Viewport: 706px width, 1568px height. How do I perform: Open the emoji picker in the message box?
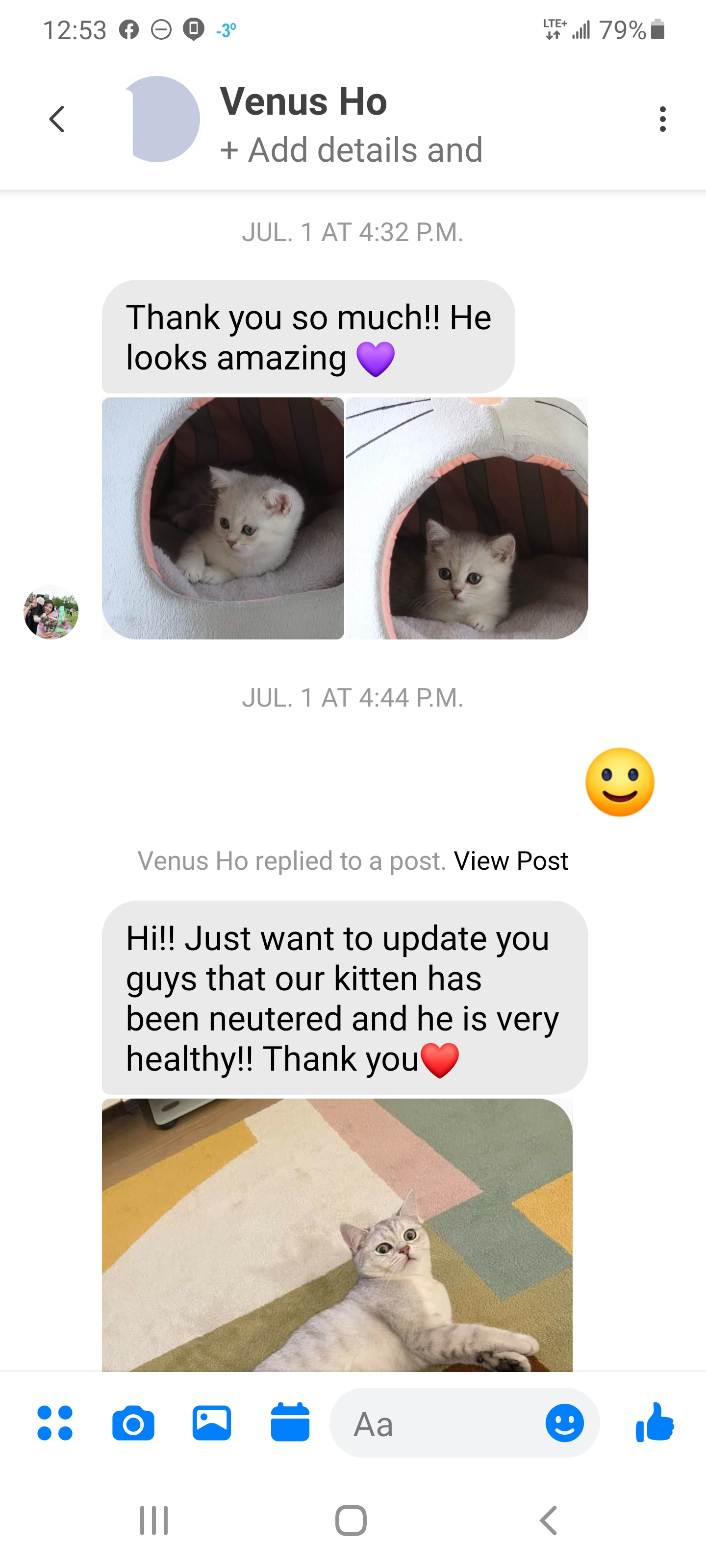click(x=564, y=1423)
